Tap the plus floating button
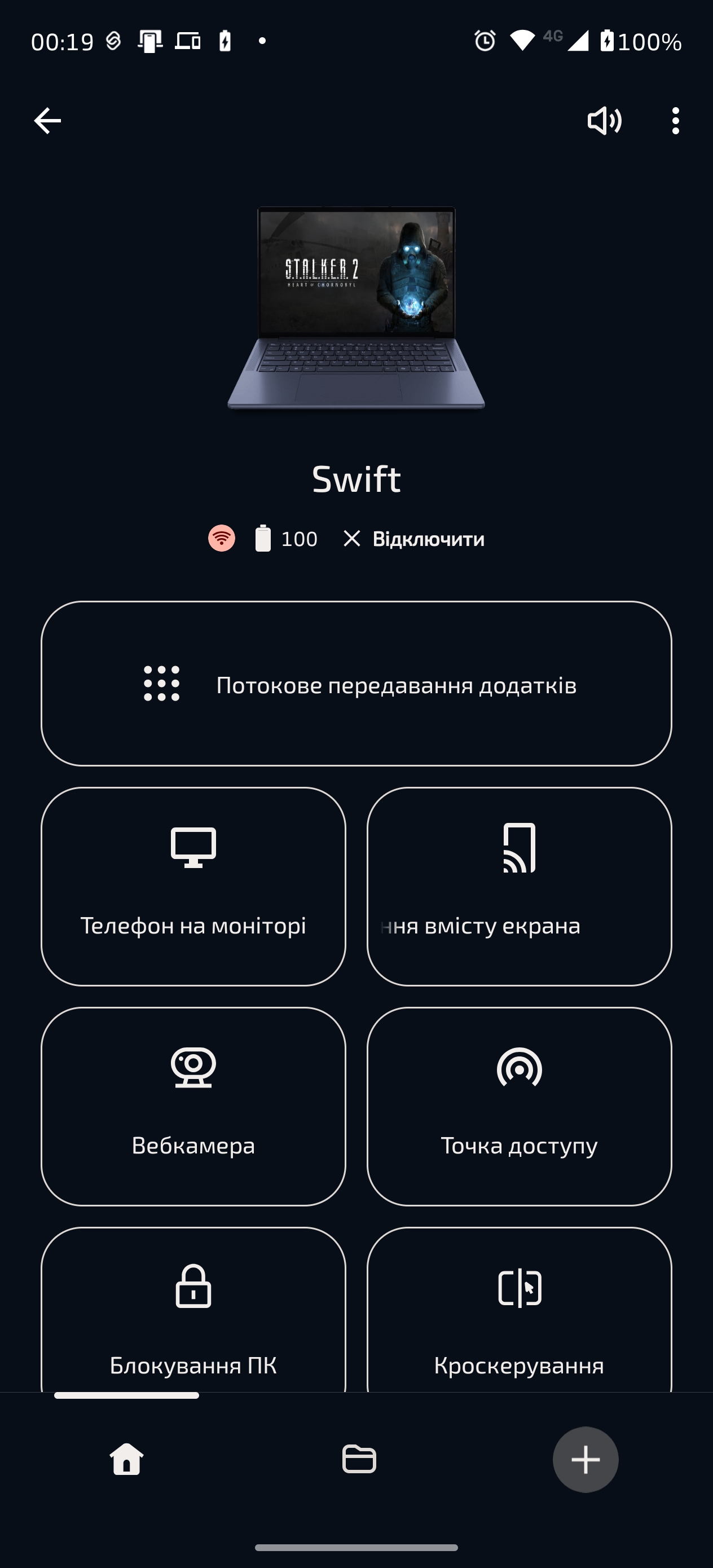 pyautogui.click(x=585, y=1459)
